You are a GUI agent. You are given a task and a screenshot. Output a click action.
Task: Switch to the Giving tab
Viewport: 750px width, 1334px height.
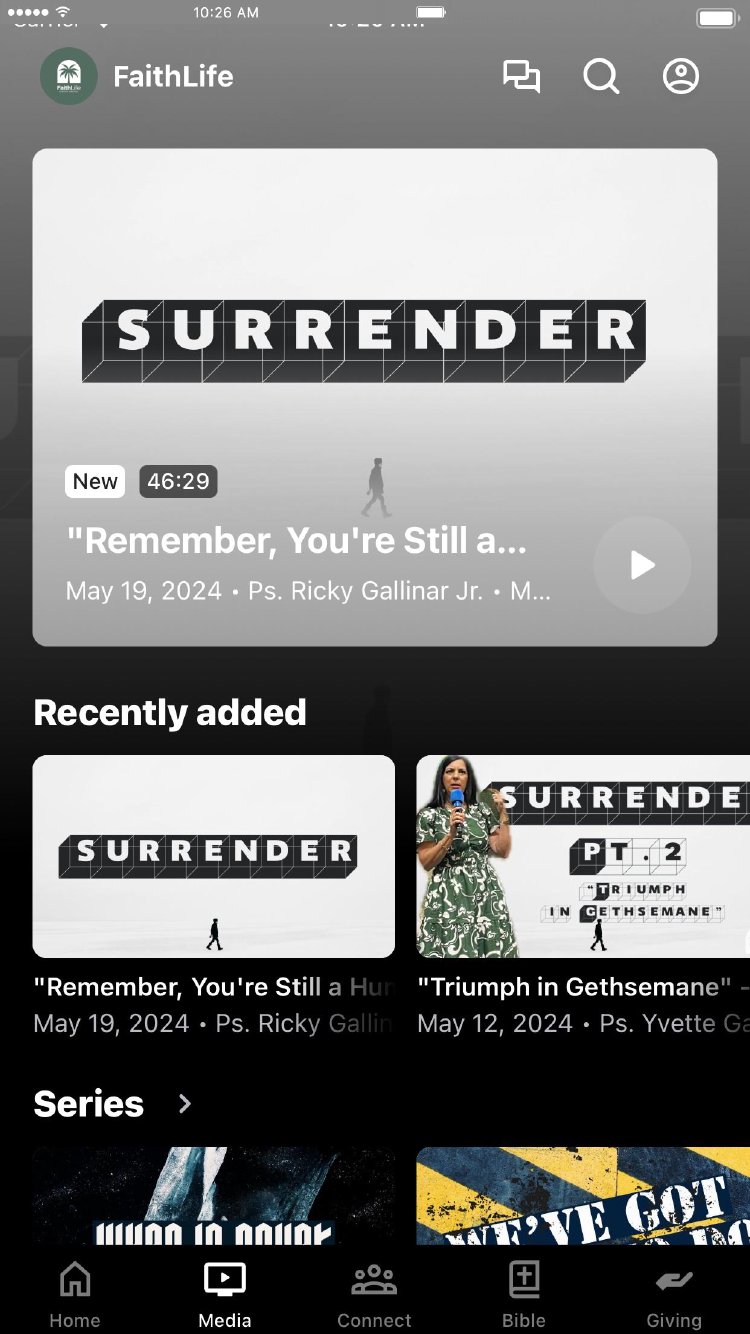(674, 1294)
